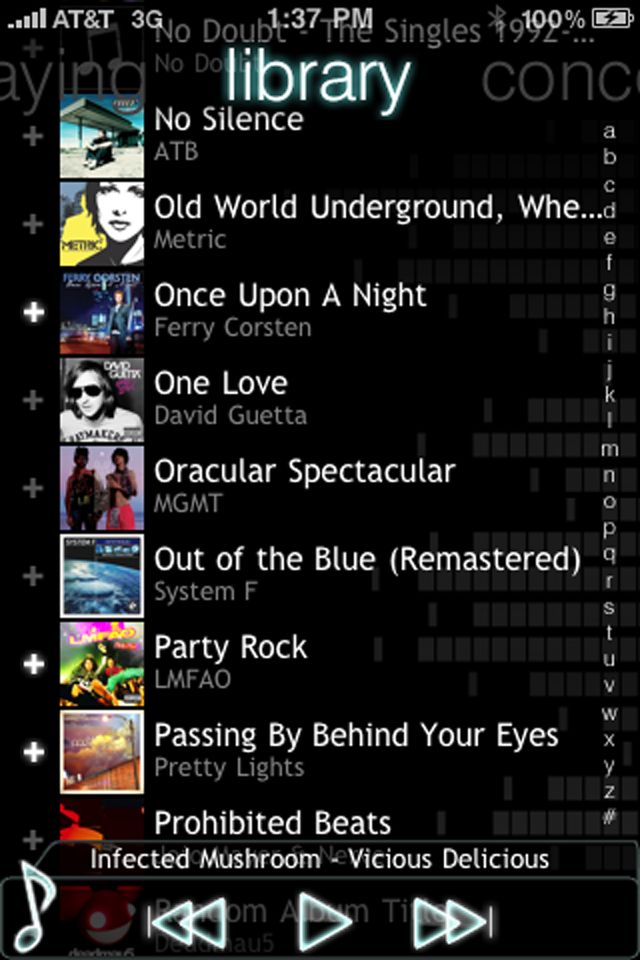Add Once Upon A Night with plus icon
The width and height of the screenshot is (640, 960).
34,312
